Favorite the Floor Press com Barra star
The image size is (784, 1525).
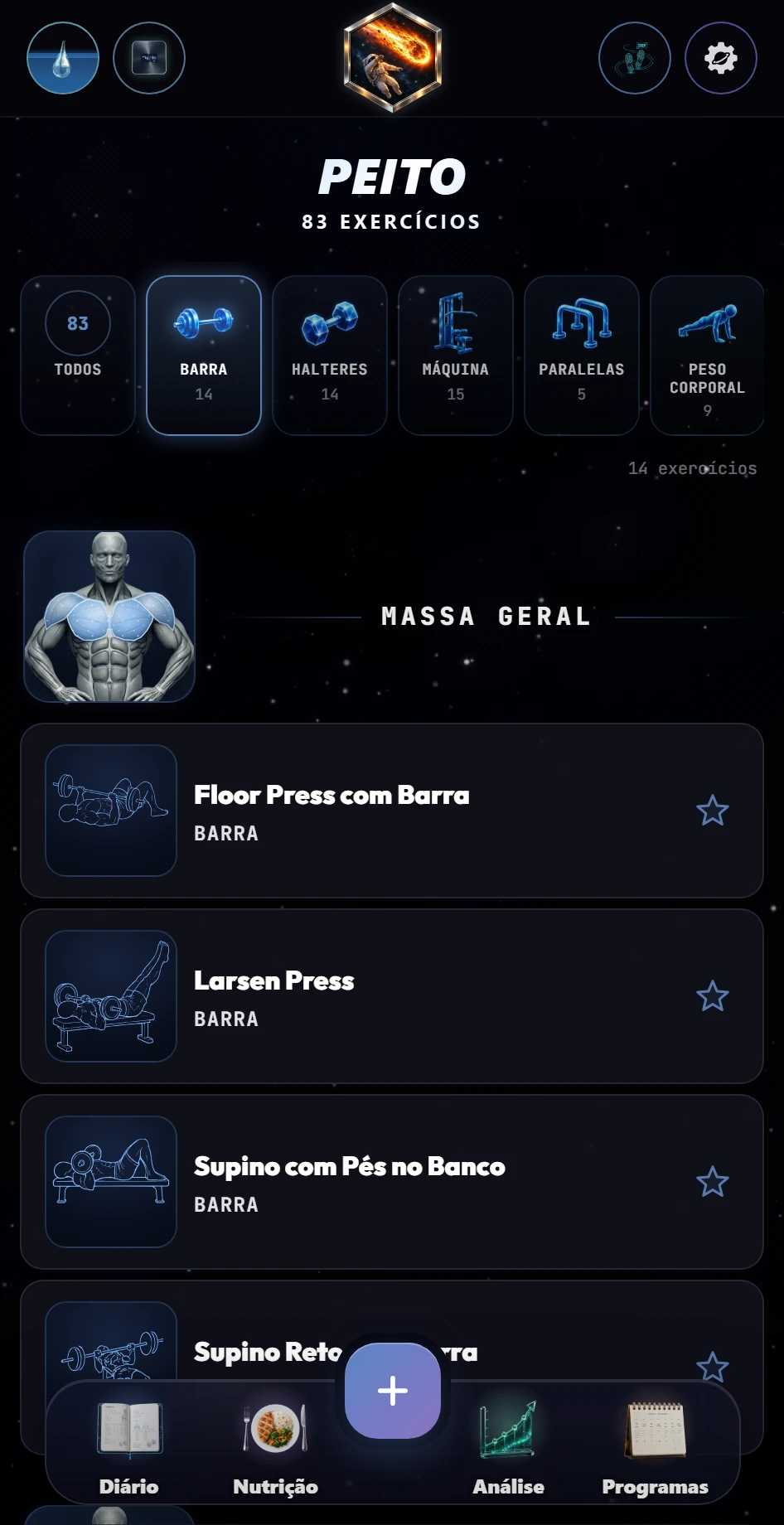(x=713, y=811)
